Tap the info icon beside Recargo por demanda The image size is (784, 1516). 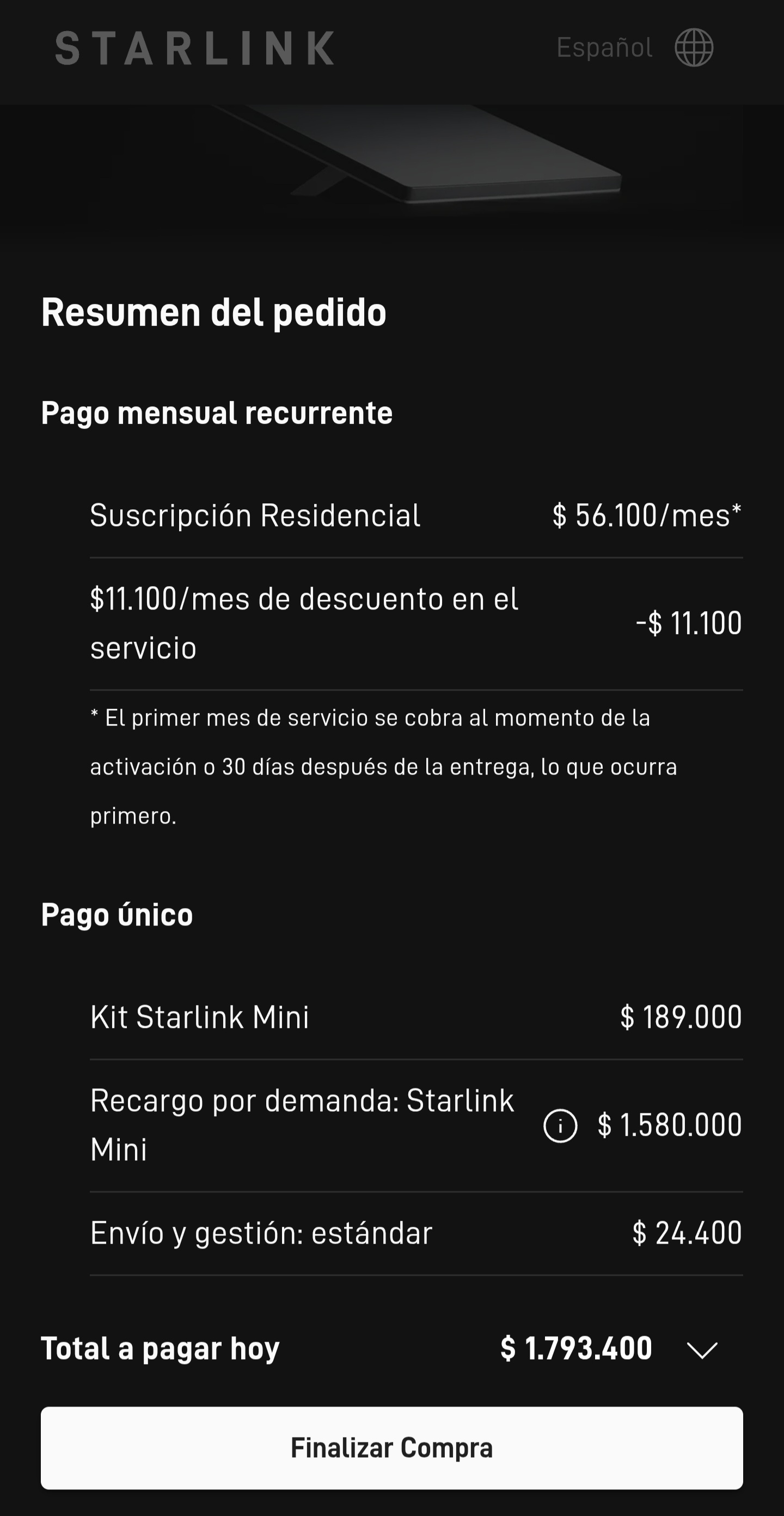click(560, 1125)
